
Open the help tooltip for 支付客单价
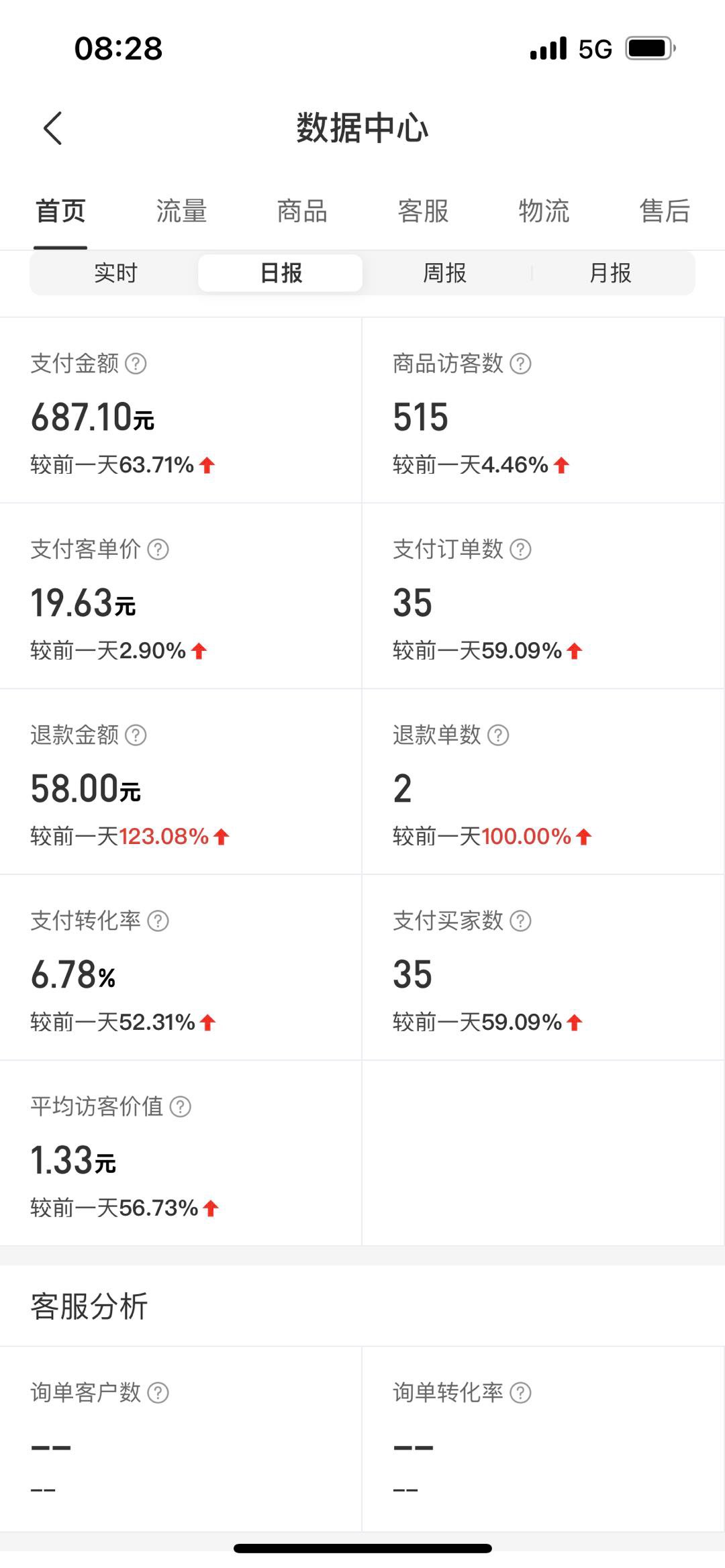(x=158, y=550)
